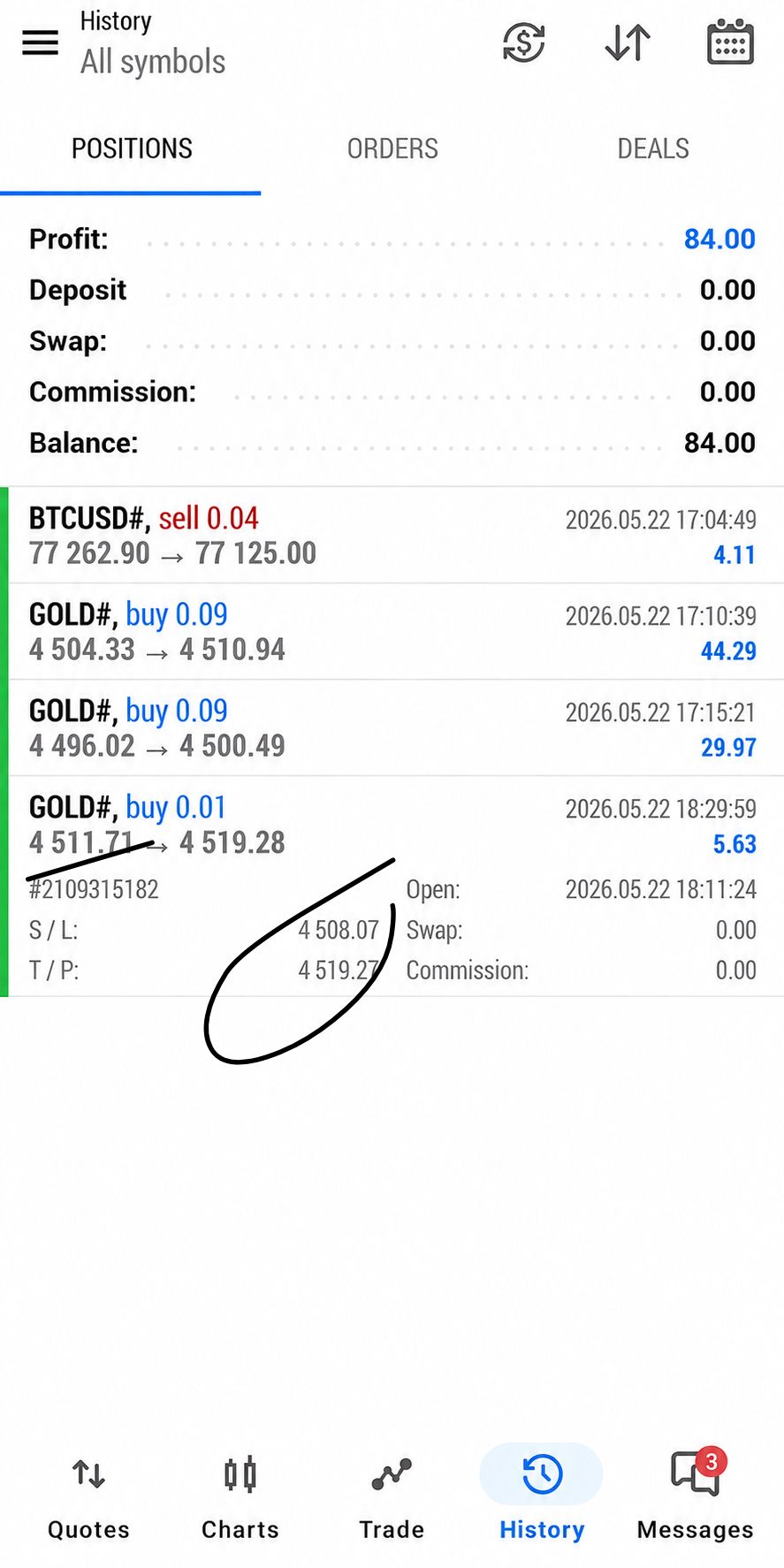Switch to the ORDERS tab
This screenshot has height=1568, width=784.
click(392, 148)
